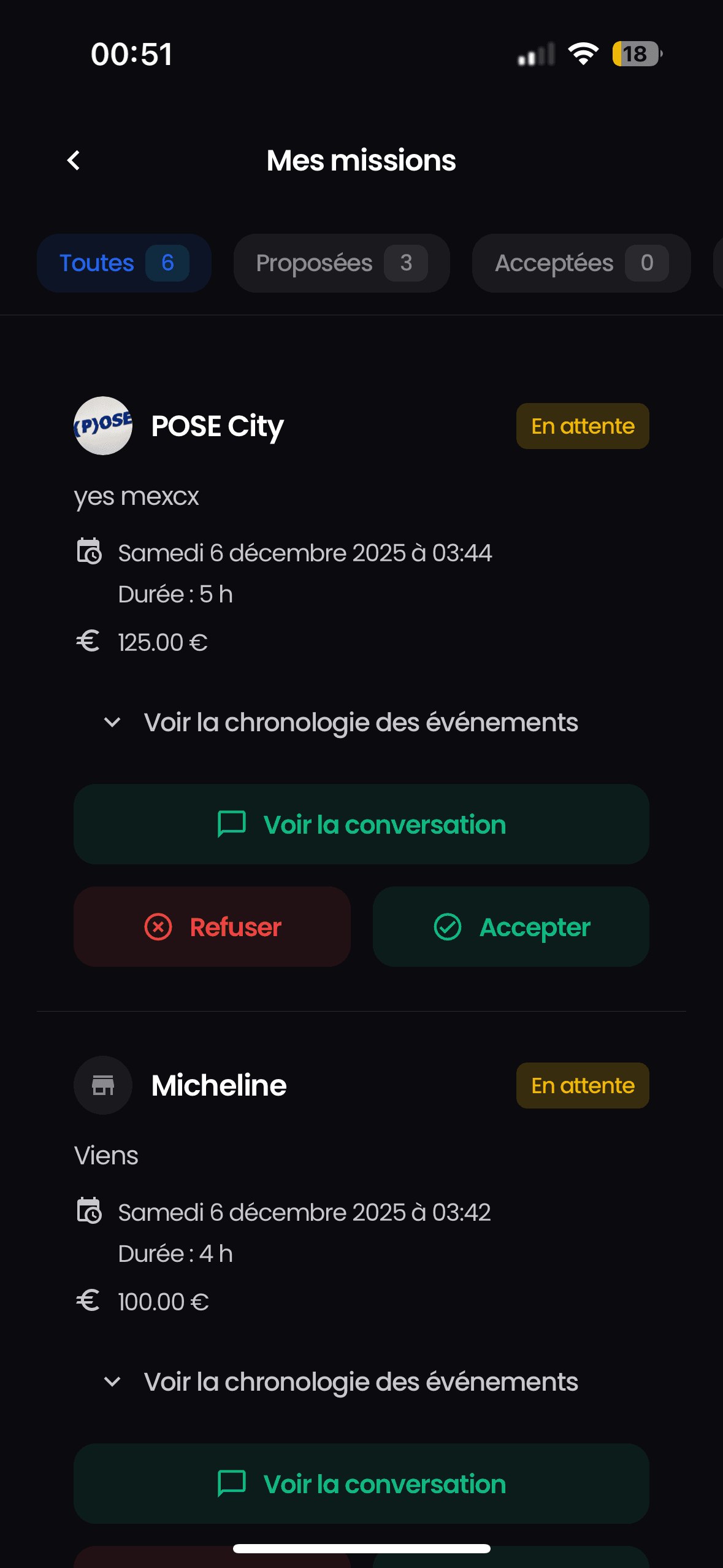This screenshot has height=1568, width=723.
Task: Tap the calendar icon for Micheline mission
Action: (x=88, y=1212)
